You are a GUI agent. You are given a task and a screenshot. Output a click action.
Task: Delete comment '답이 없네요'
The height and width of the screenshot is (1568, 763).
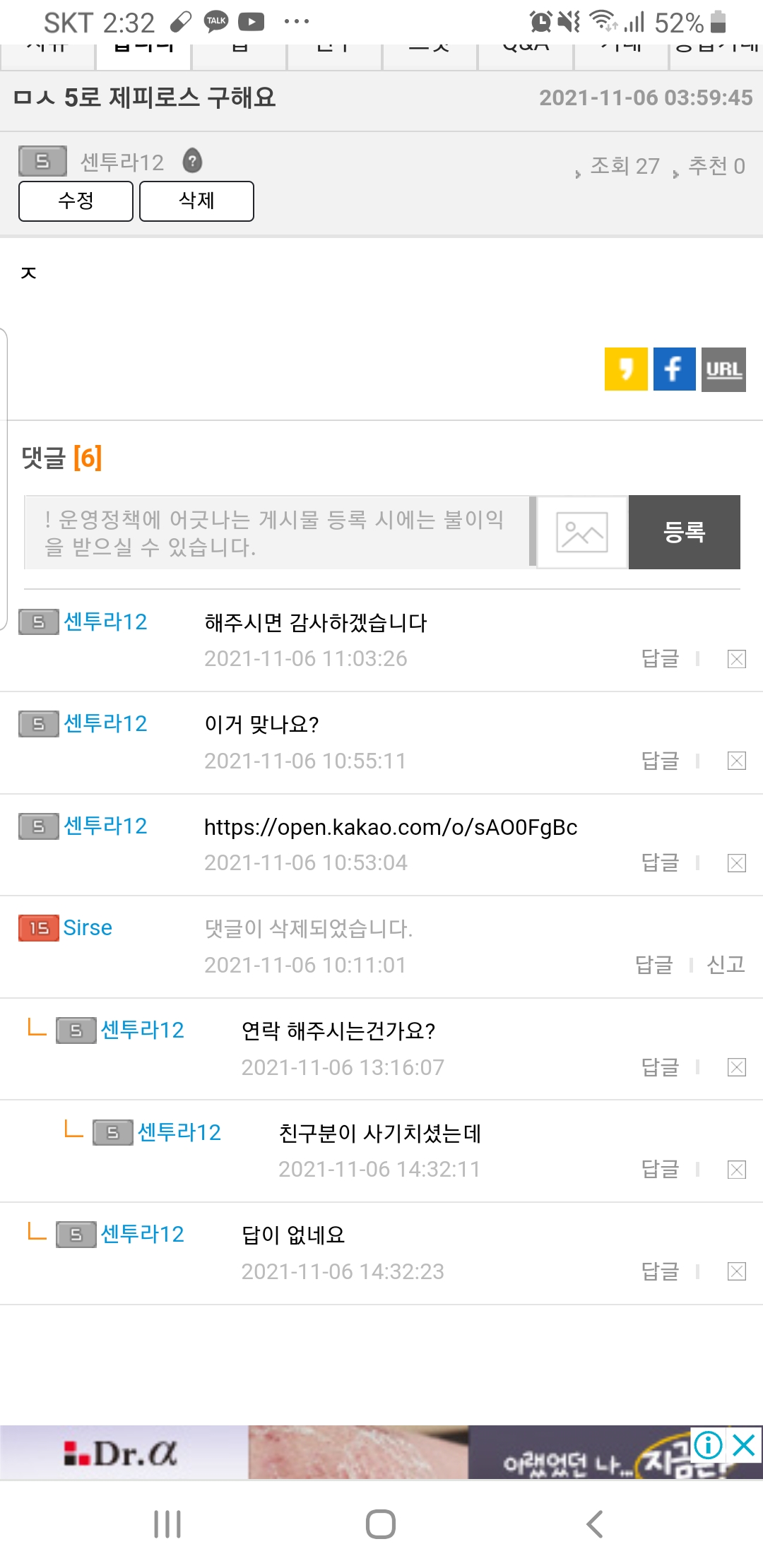(x=736, y=1271)
